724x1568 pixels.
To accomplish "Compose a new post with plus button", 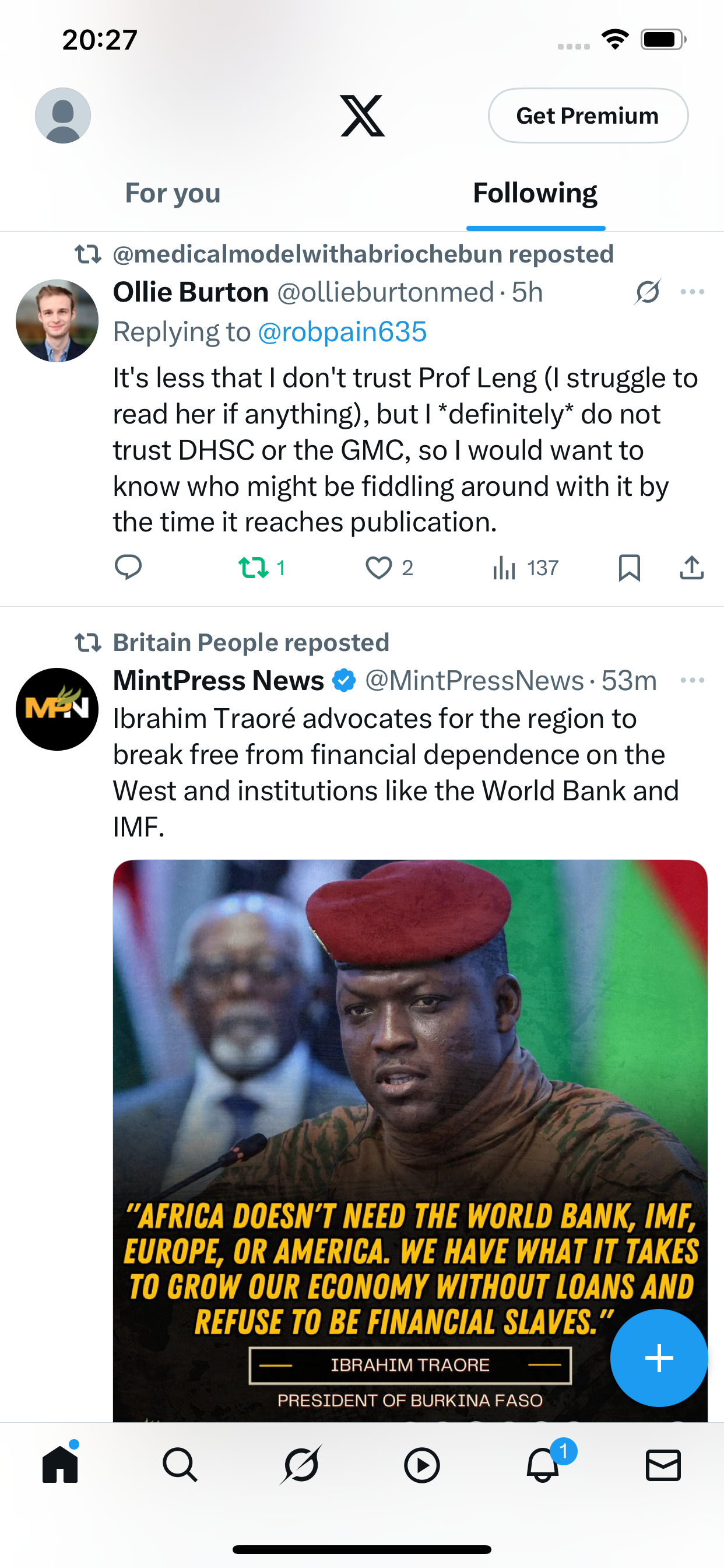I will pyautogui.click(x=659, y=1358).
